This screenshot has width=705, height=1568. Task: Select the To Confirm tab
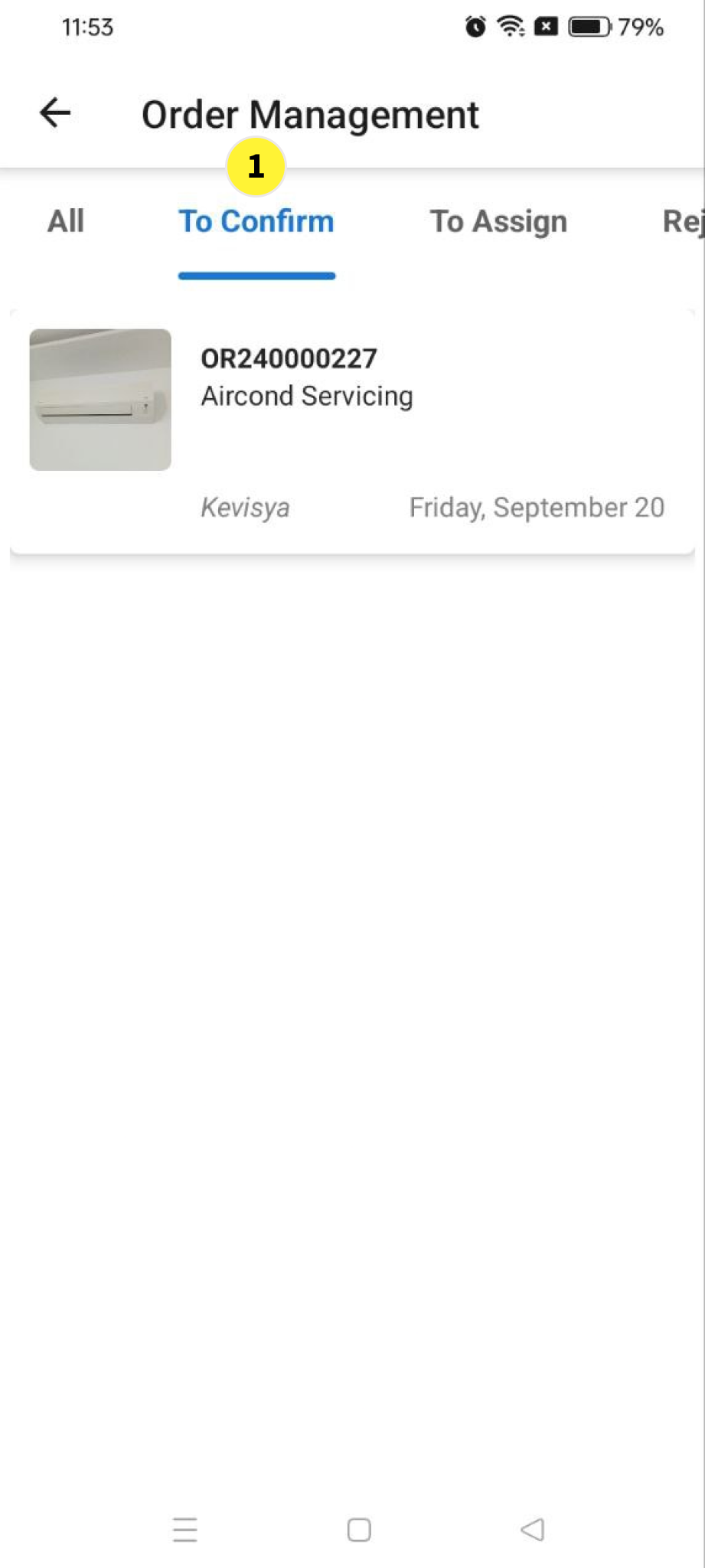[x=256, y=222]
